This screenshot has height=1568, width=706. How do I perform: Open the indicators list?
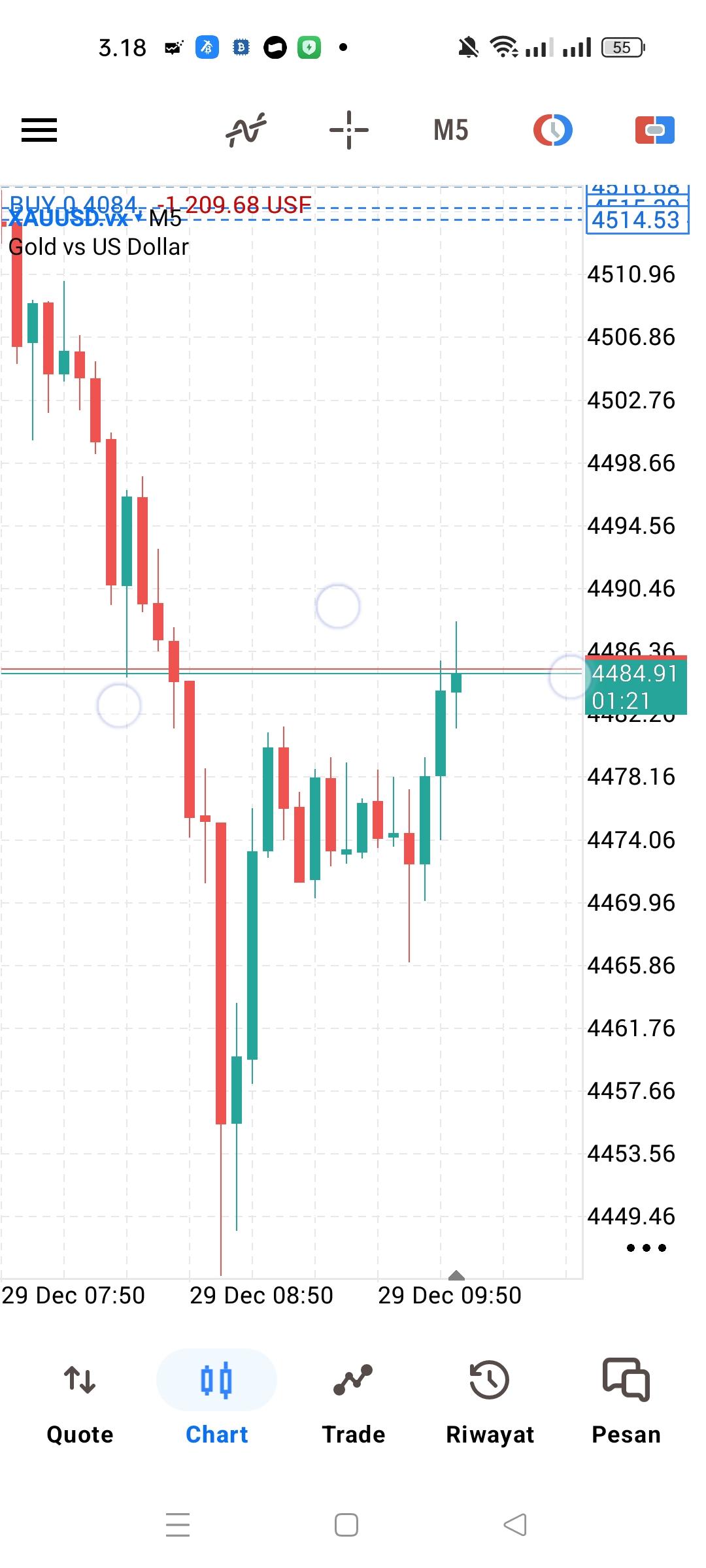(246, 130)
